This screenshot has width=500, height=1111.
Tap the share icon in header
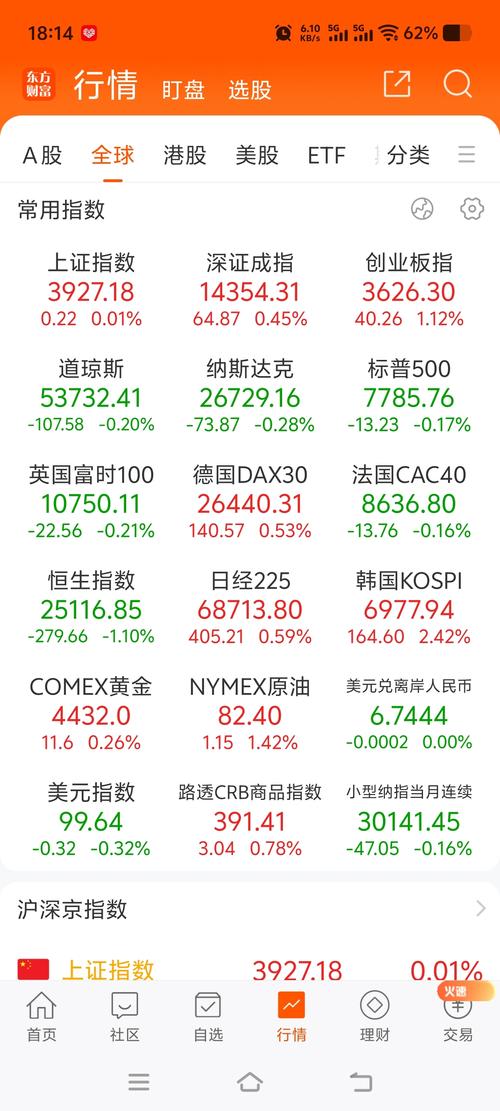397,84
